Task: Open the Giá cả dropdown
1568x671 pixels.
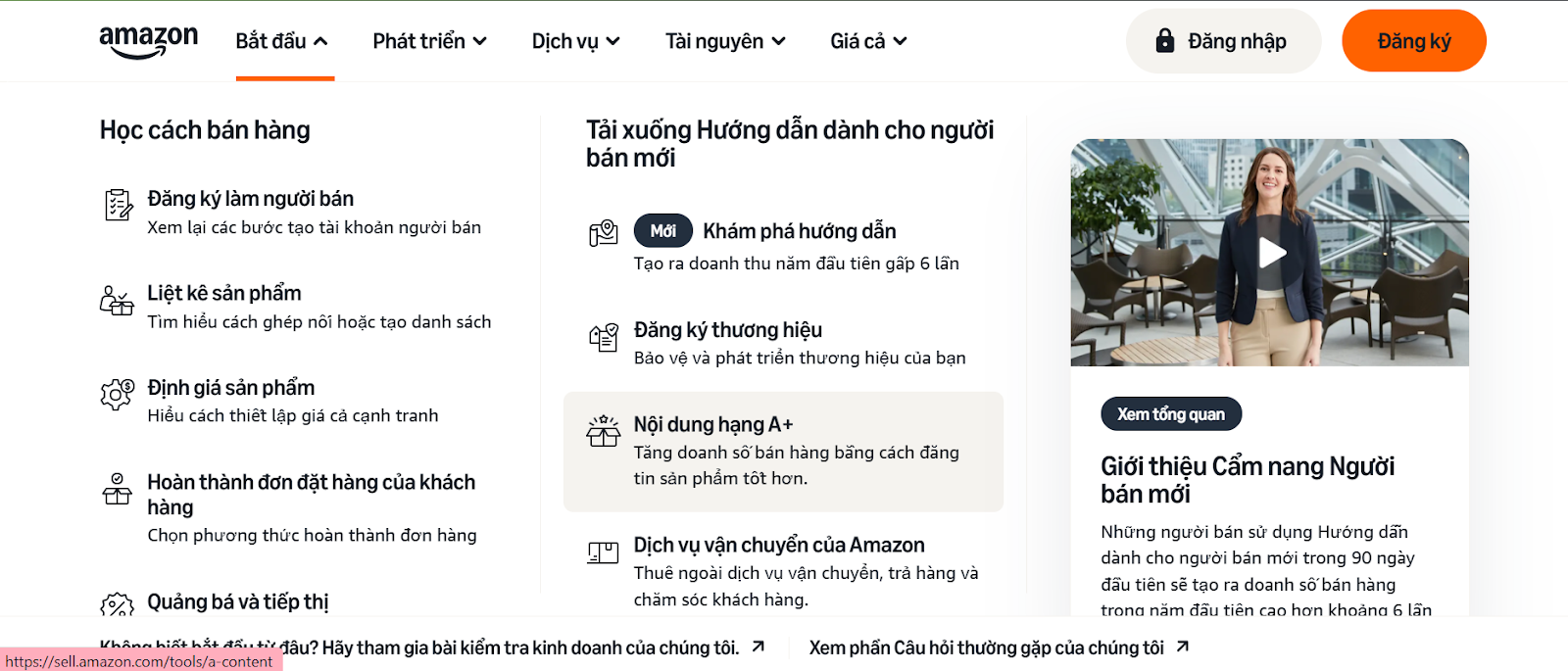Action: coord(868,41)
